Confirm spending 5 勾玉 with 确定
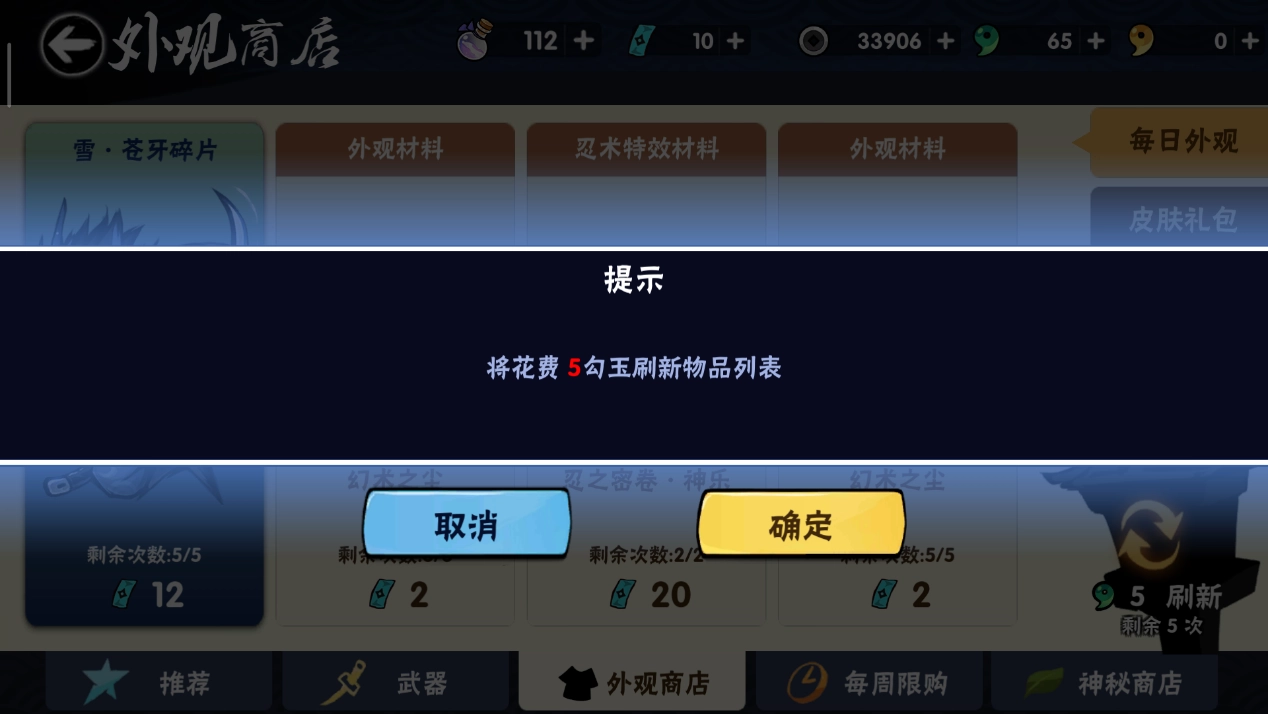1268x714 pixels. [801, 524]
